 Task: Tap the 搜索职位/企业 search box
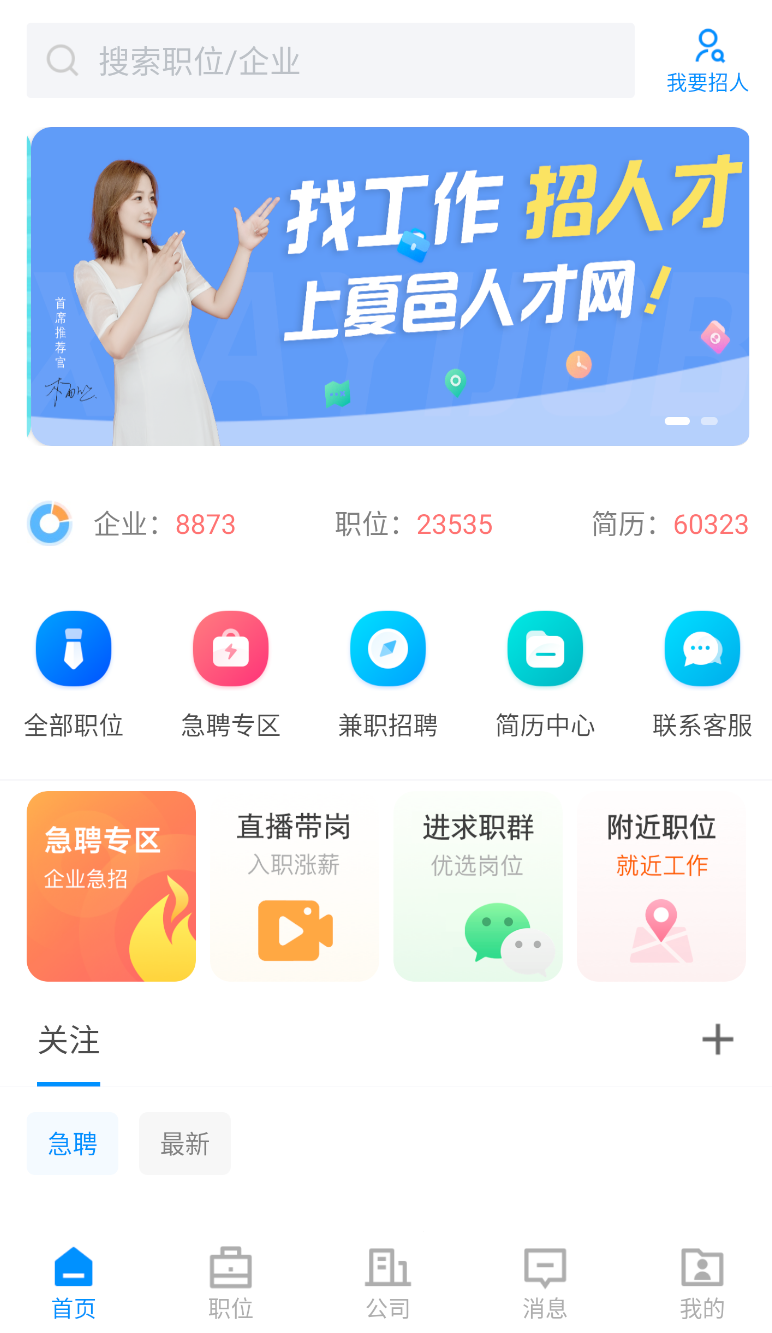point(330,61)
